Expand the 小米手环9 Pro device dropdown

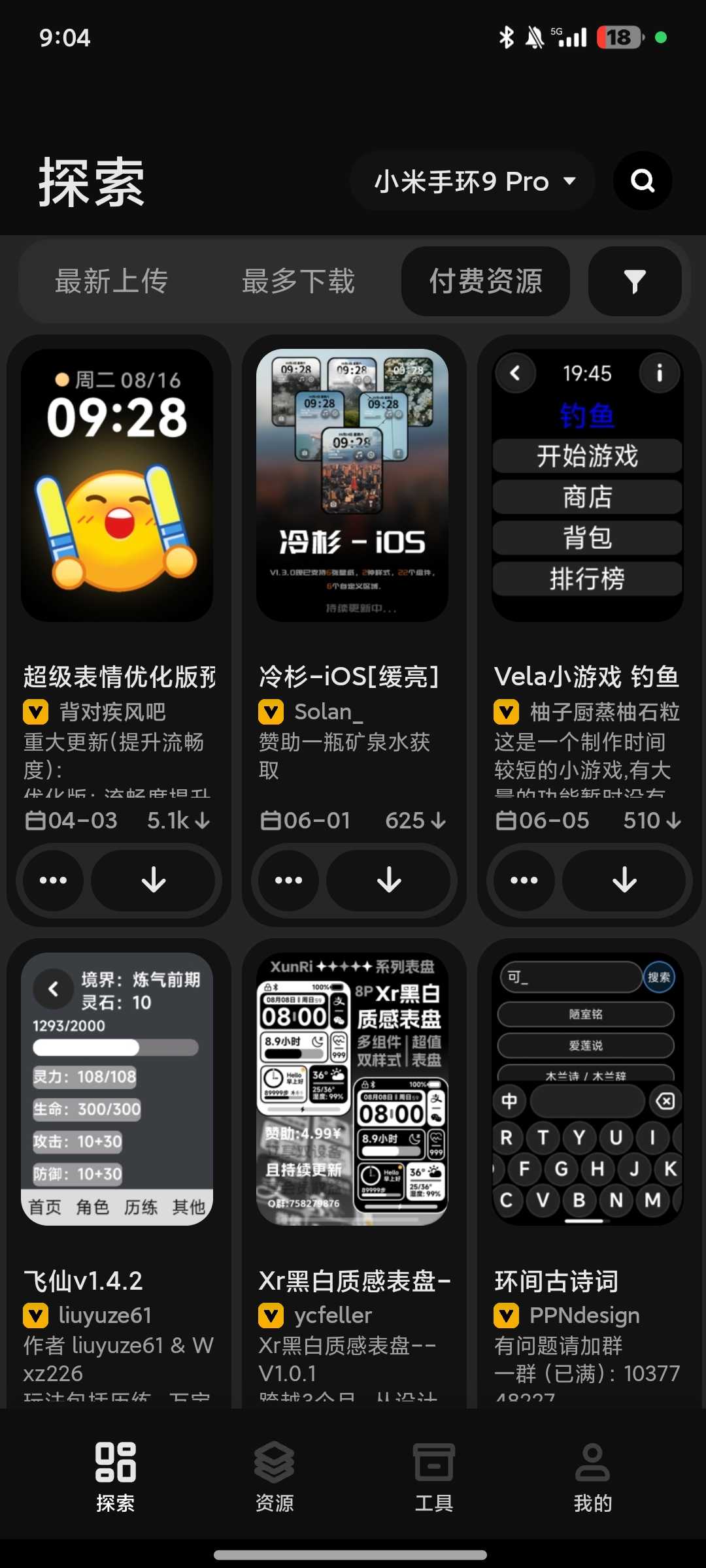473,182
